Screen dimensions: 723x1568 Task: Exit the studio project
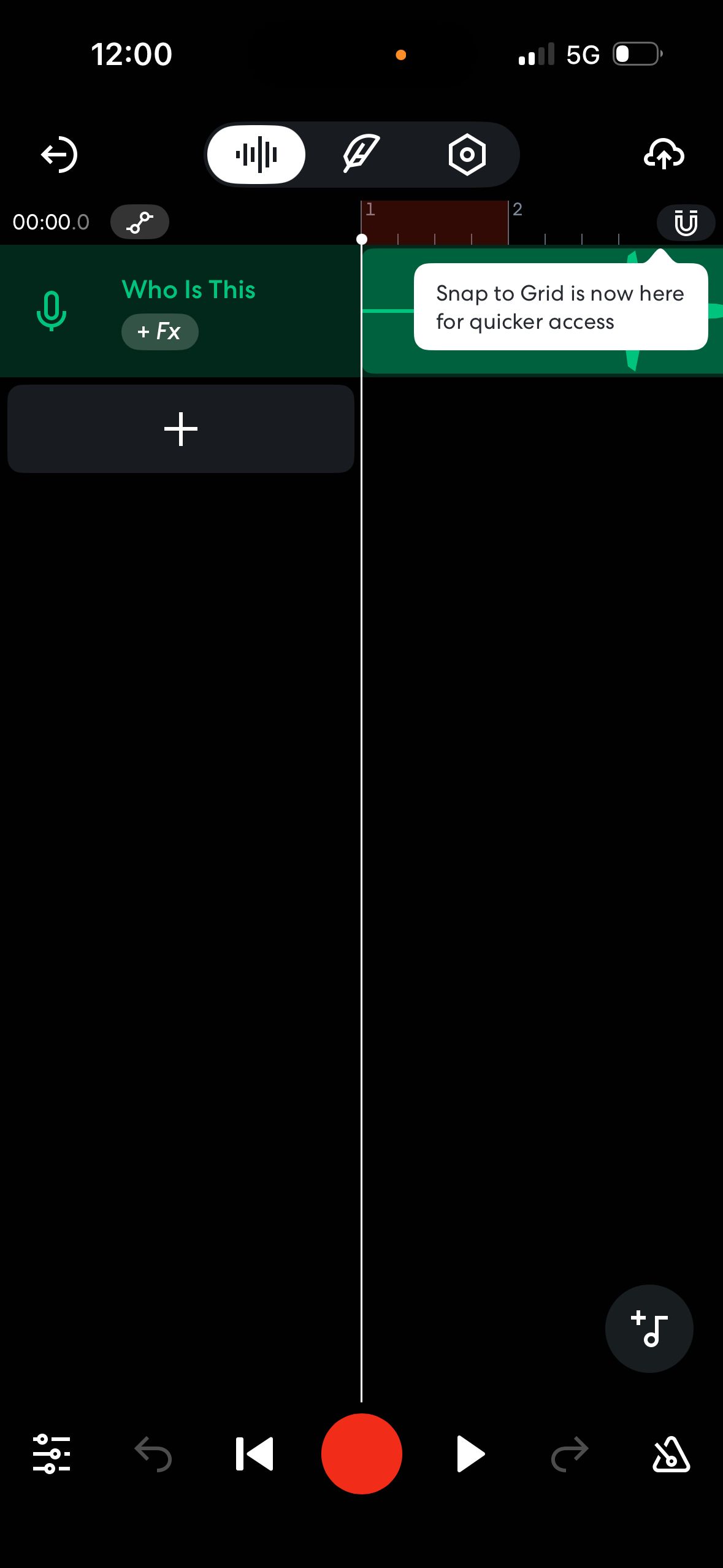click(59, 155)
